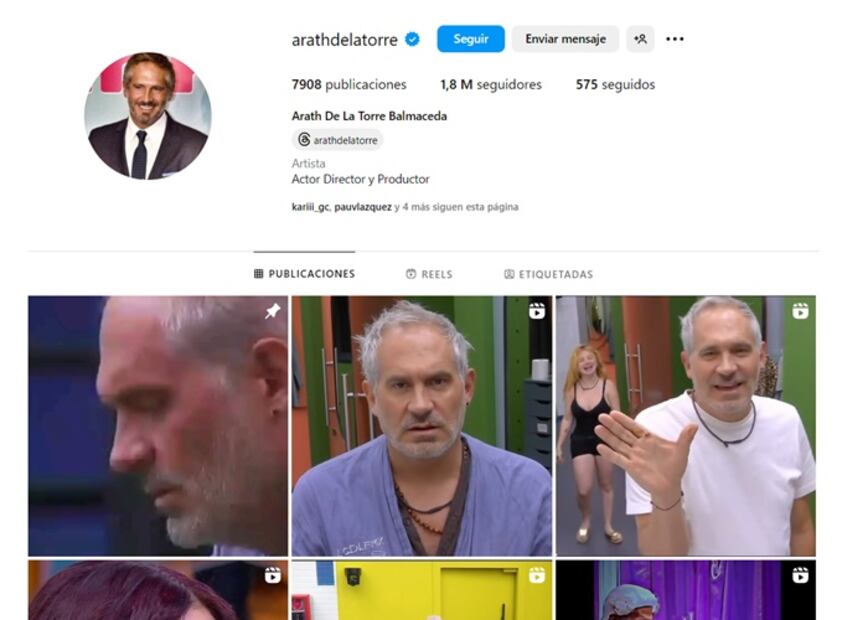Viewport: 842px width, 620px height.
Task: Switch to the Etiquetadas tab
Action: (548, 274)
